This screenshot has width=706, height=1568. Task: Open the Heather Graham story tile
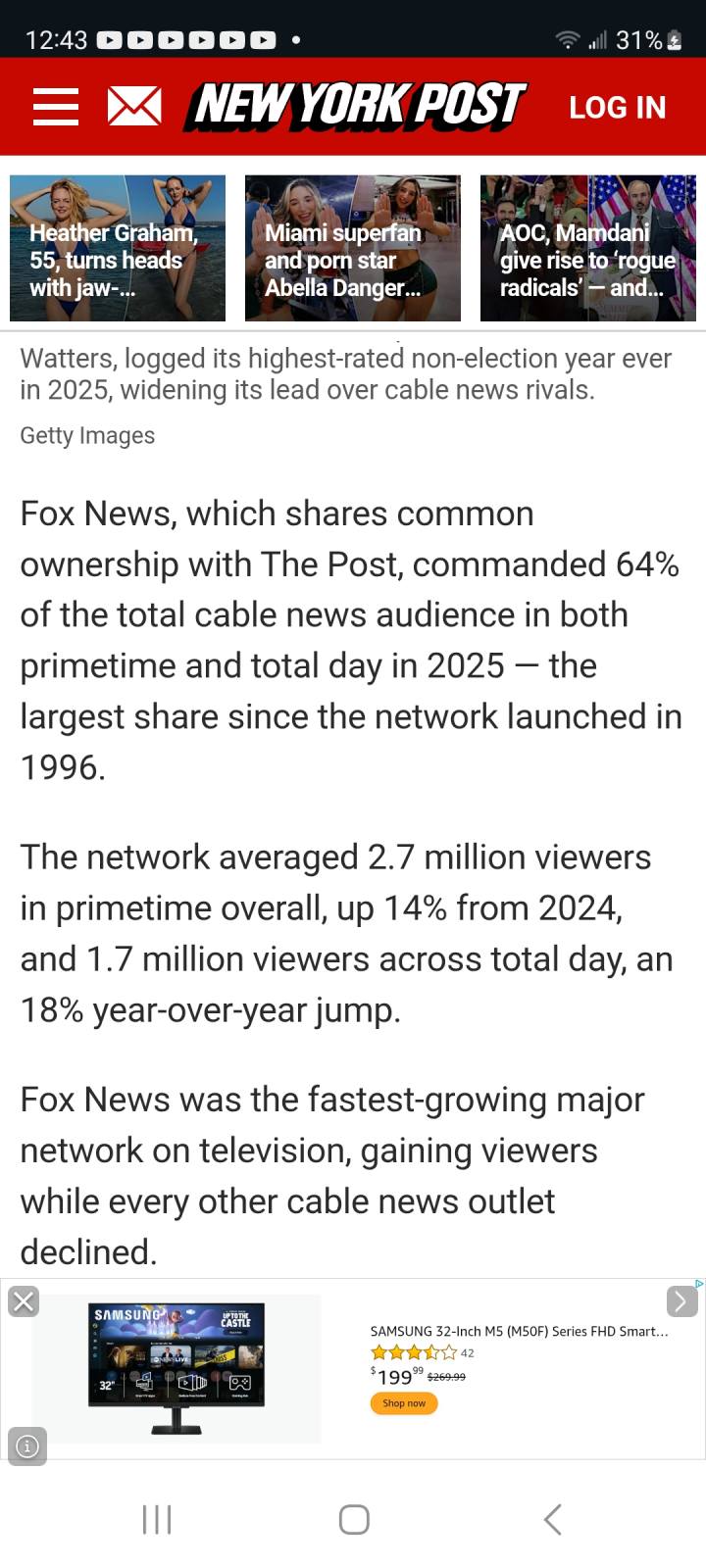click(118, 248)
